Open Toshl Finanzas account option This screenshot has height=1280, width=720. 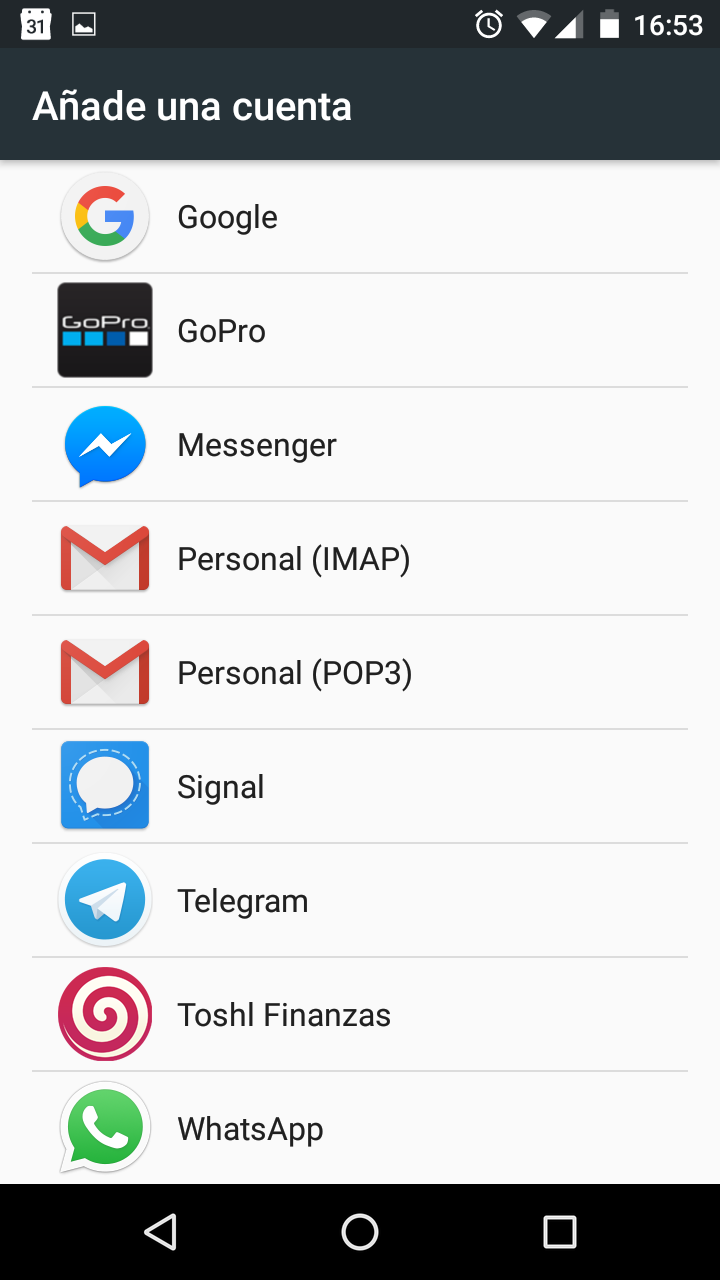pyautogui.click(x=360, y=1014)
